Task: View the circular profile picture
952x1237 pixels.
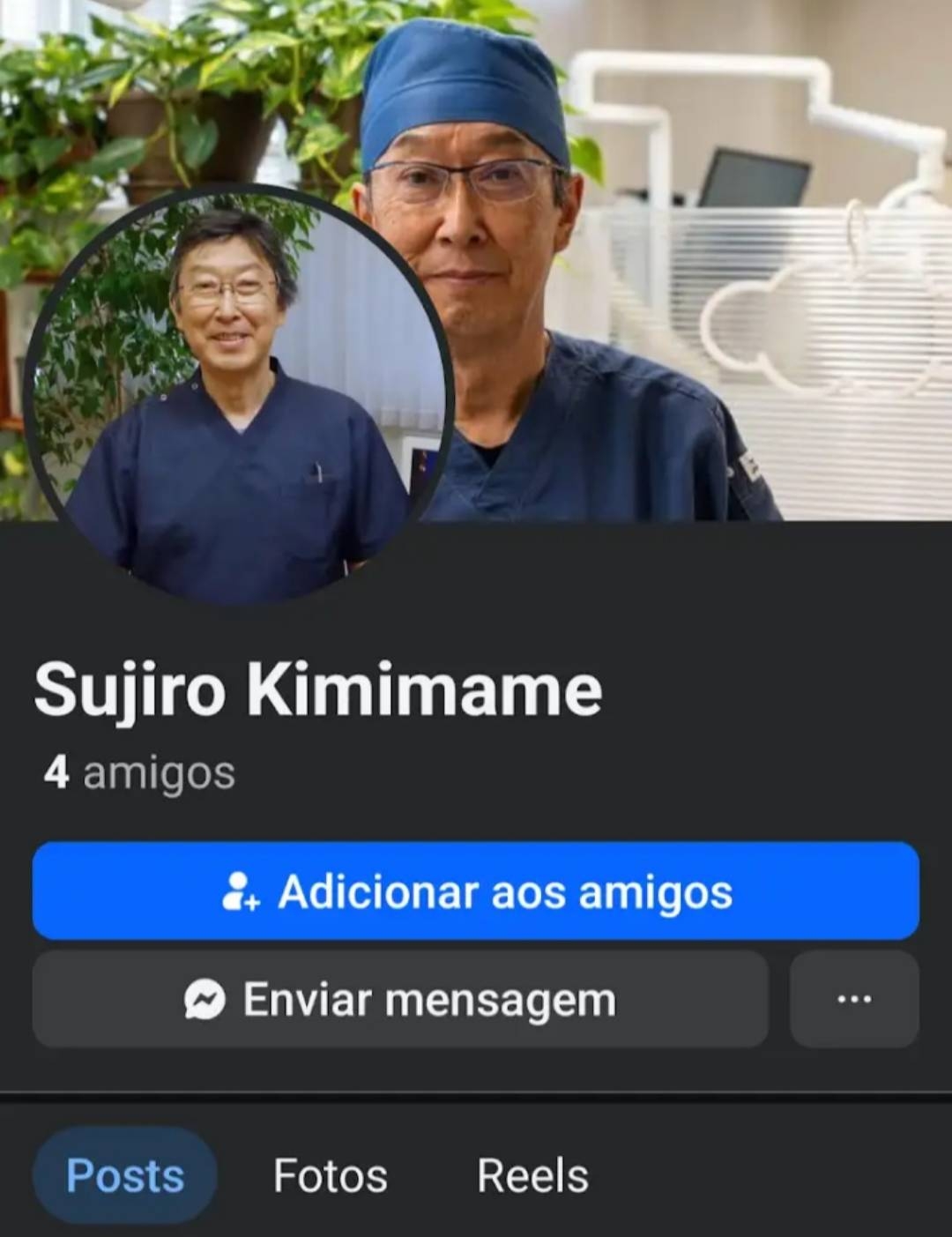Action: [x=239, y=396]
